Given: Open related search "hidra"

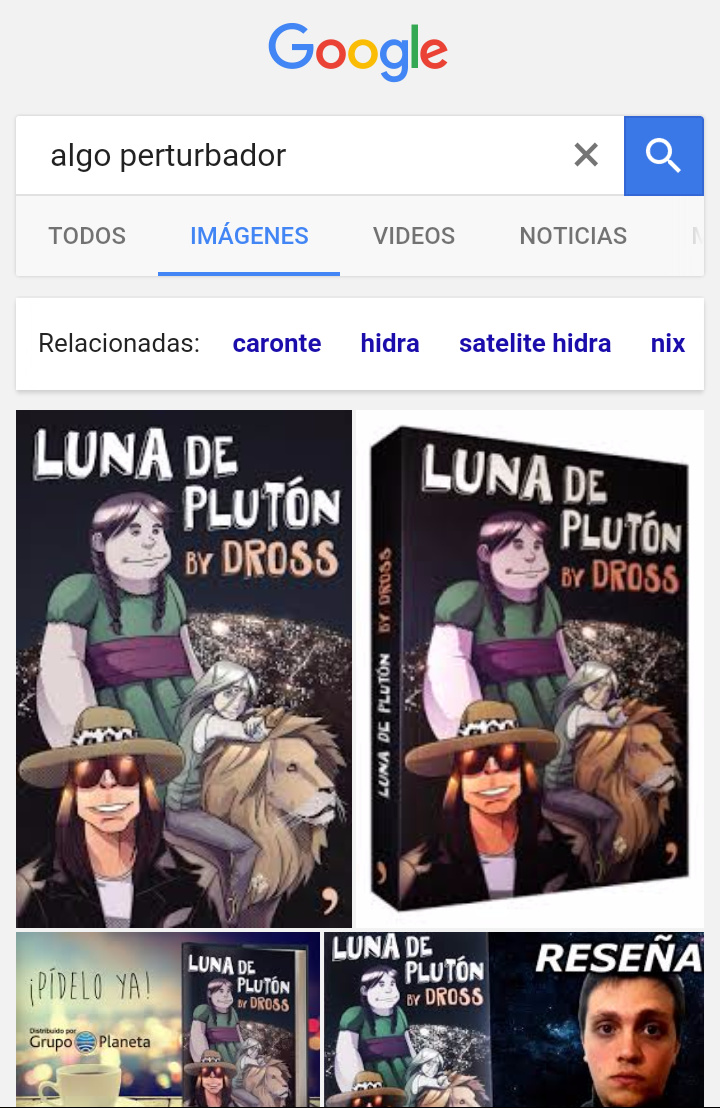Looking at the screenshot, I should coord(390,344).
